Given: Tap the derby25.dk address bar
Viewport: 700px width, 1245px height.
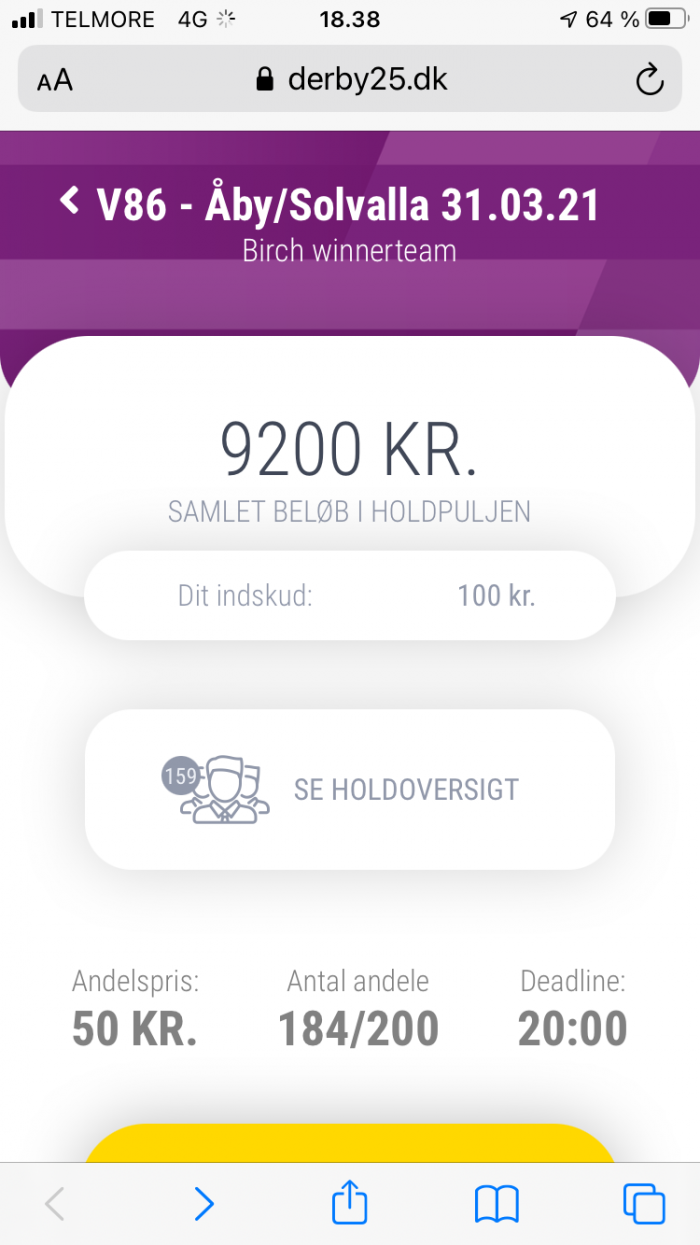Looking at the screenshot, I should [x=350, y=79].
